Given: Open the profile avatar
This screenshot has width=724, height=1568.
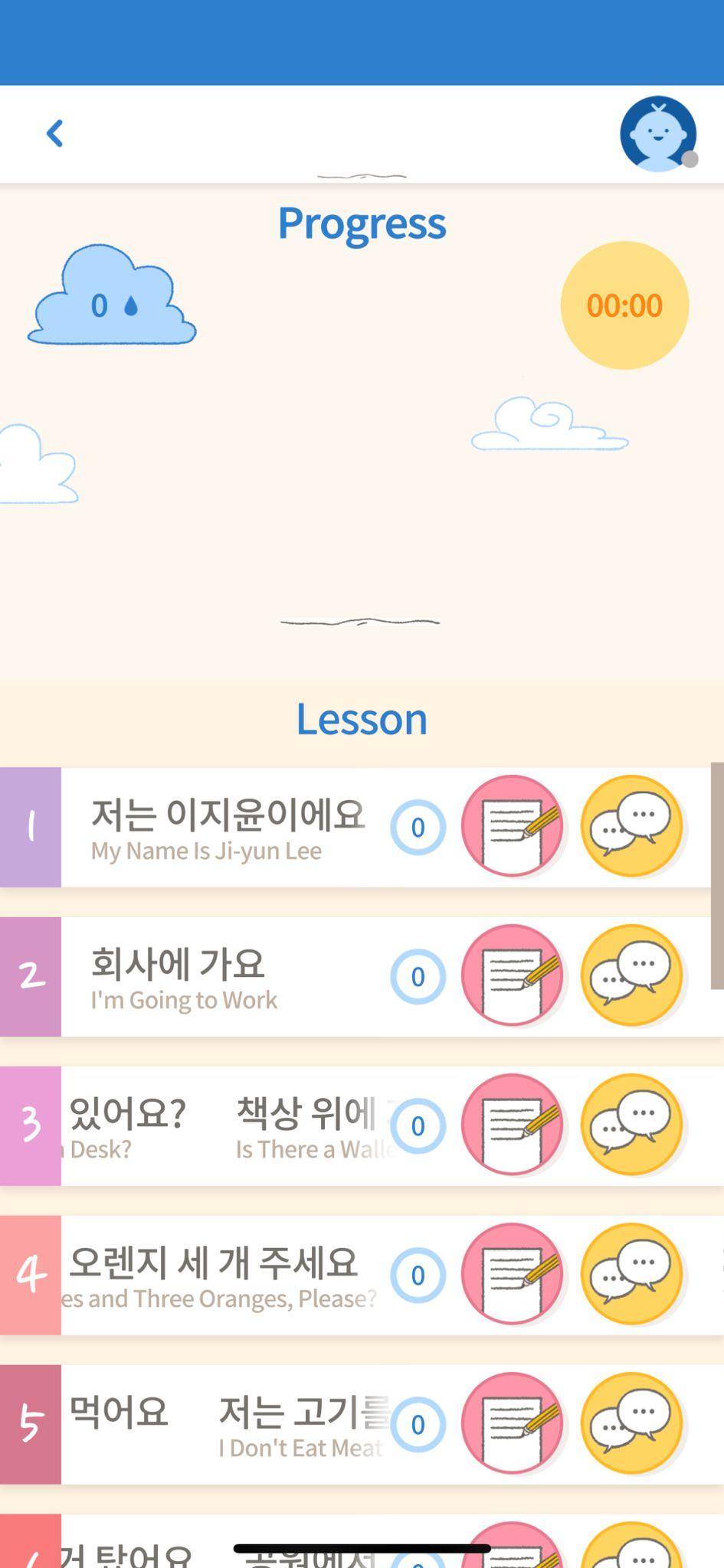Looking at the screenshot, I should coord(657,133).
